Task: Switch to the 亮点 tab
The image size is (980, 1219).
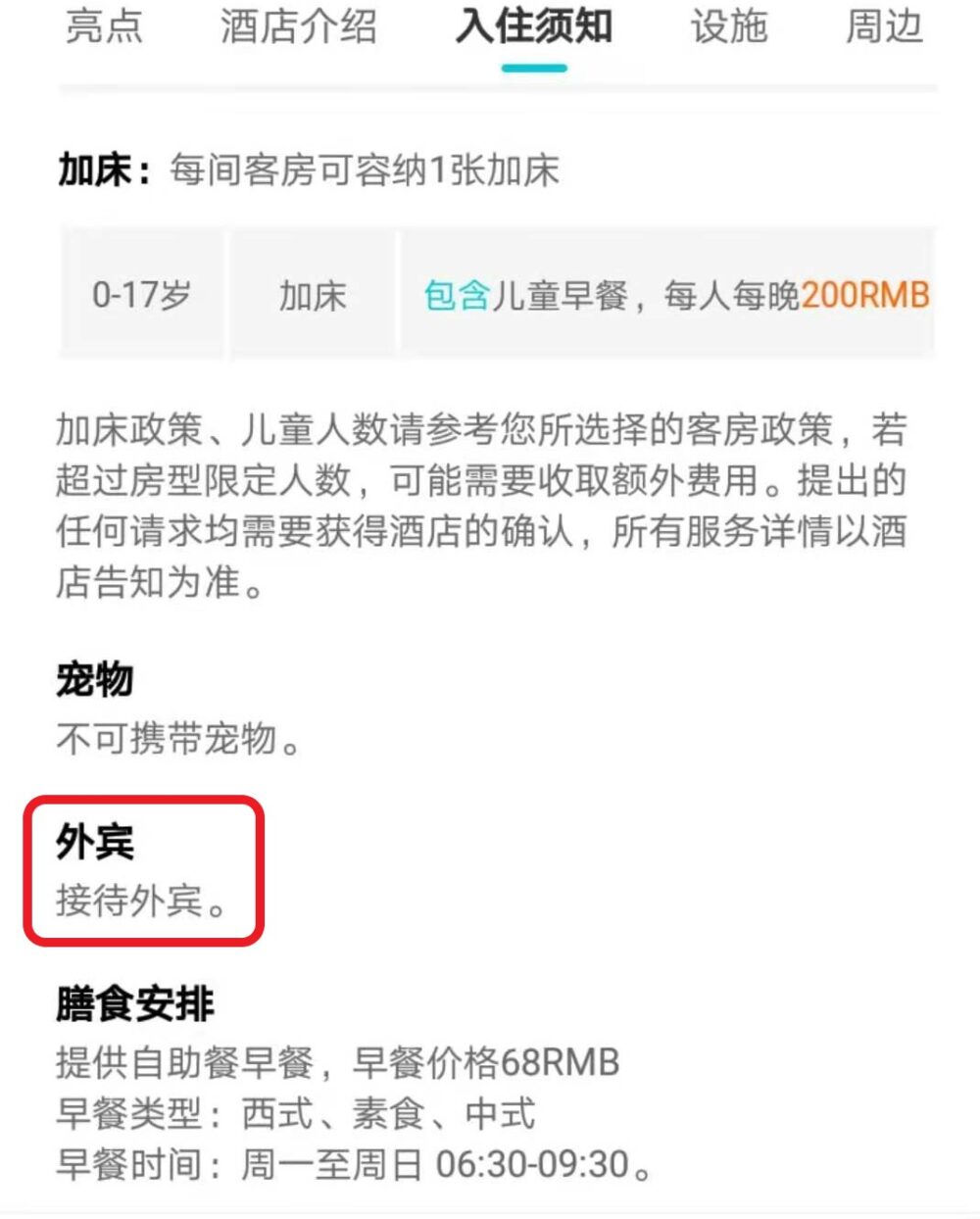Action: click(104, 26)
